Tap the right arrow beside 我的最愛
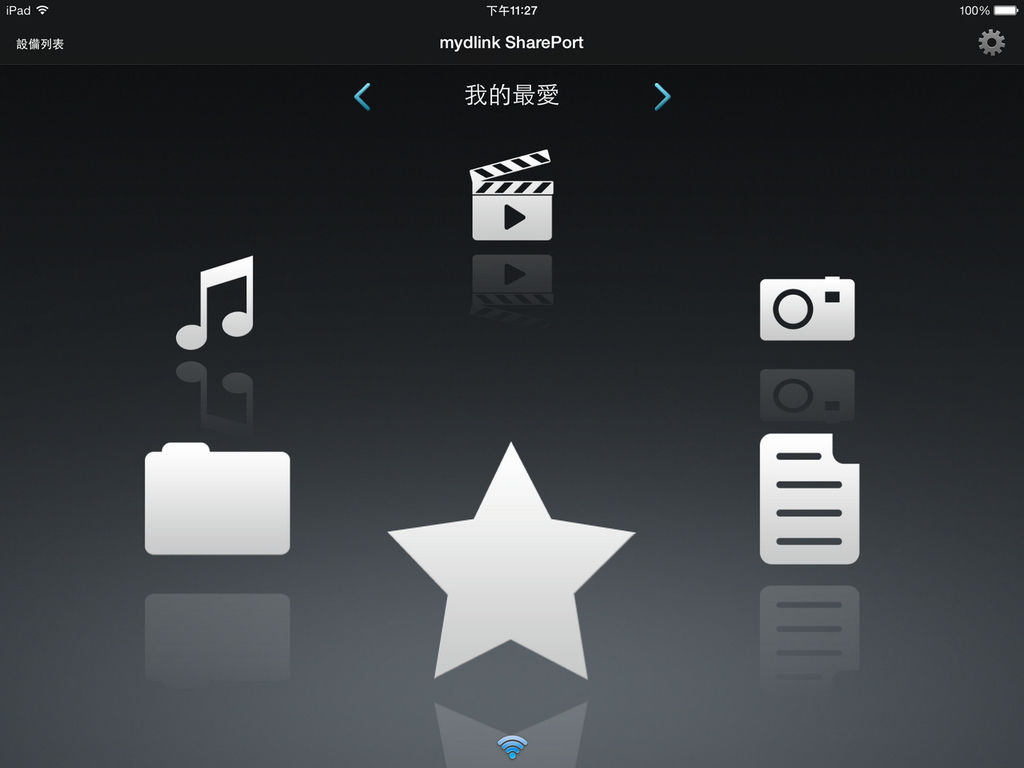Image resolution: width=1024 pixels, height=768 pixels. coord(662,96)
